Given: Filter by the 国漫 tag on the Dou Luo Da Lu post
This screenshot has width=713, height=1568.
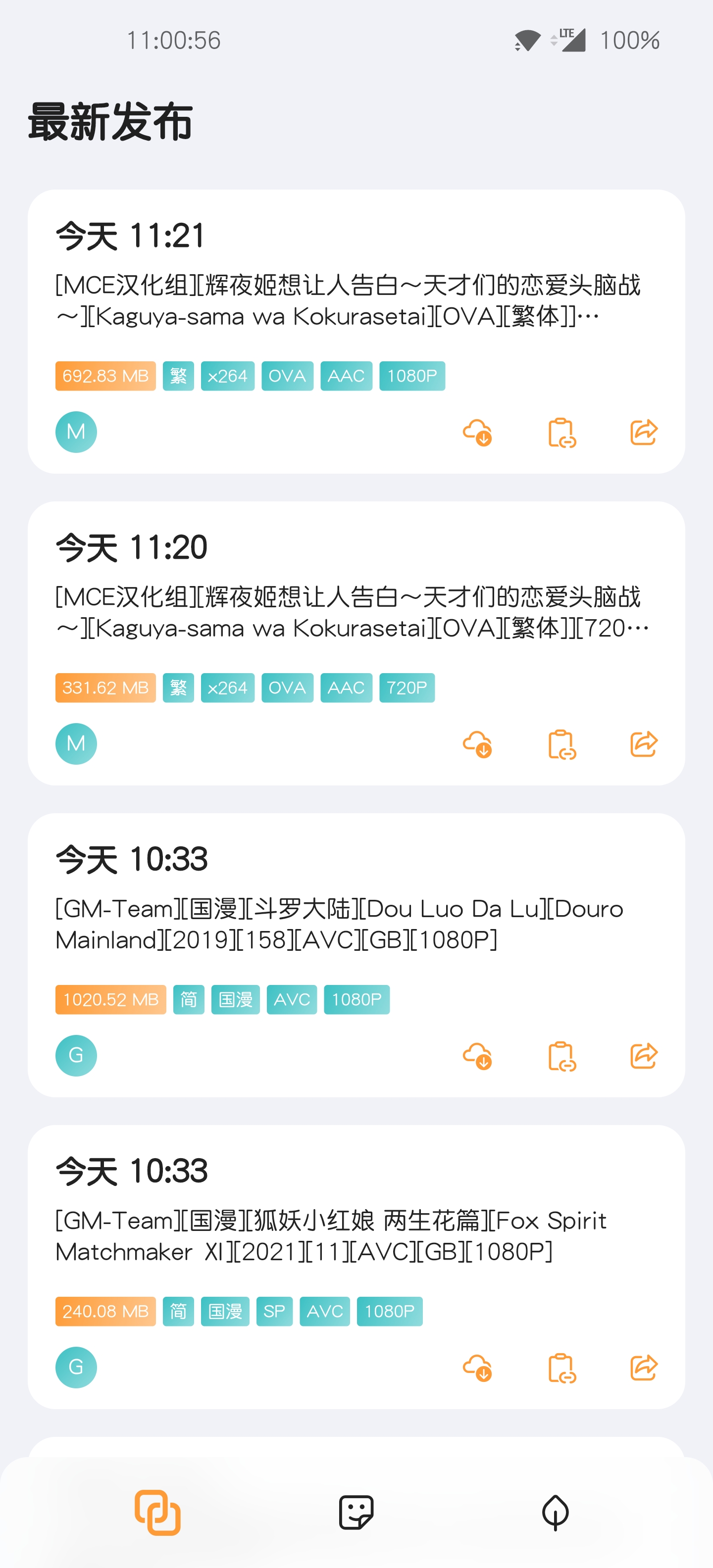Looking at the screenshot, I should [x=236, y=999].
